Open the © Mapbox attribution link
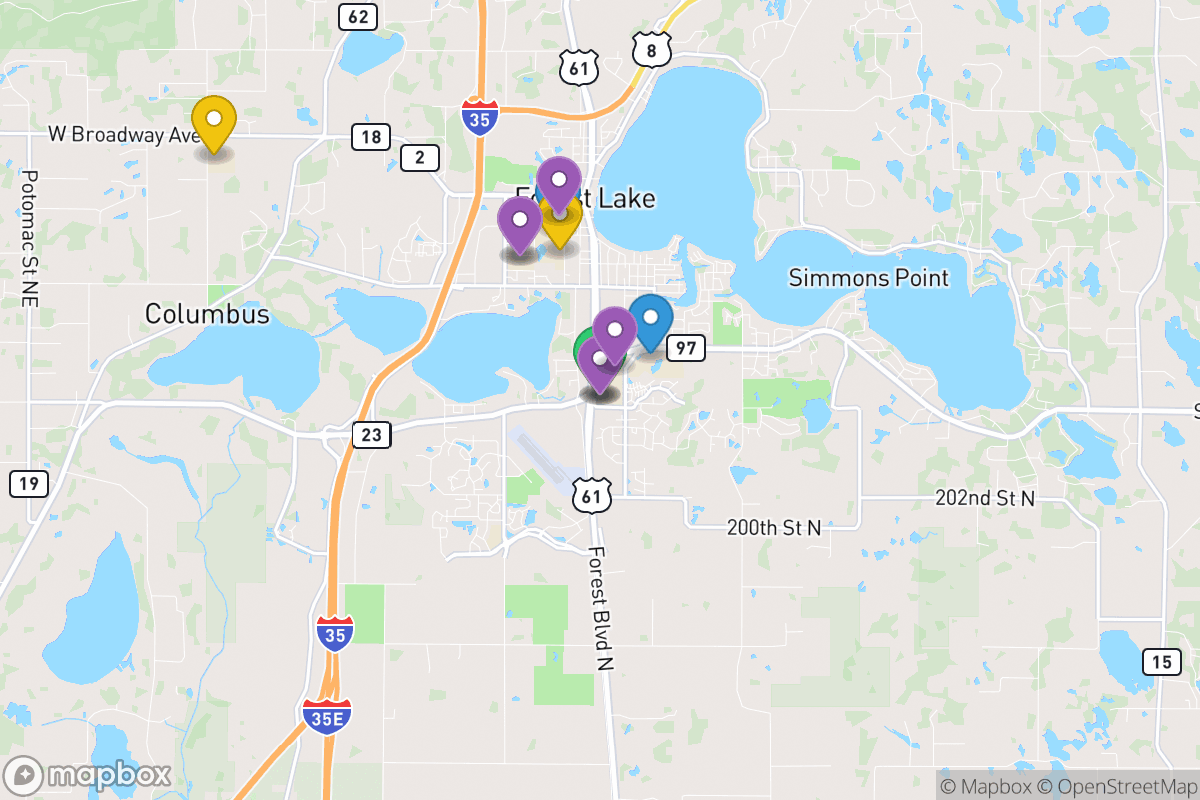The image size is (1200, 800). point(983,785)
